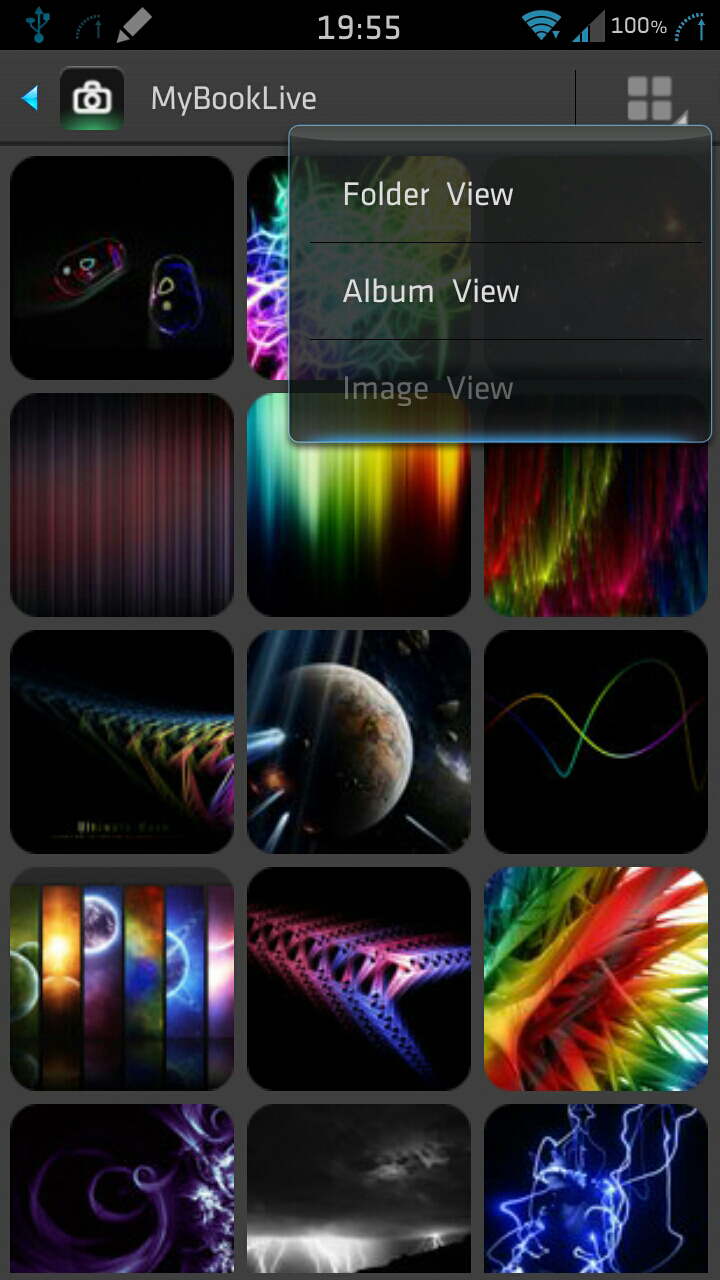Open the planet with comets thumbnail

(x=359, y=741)
